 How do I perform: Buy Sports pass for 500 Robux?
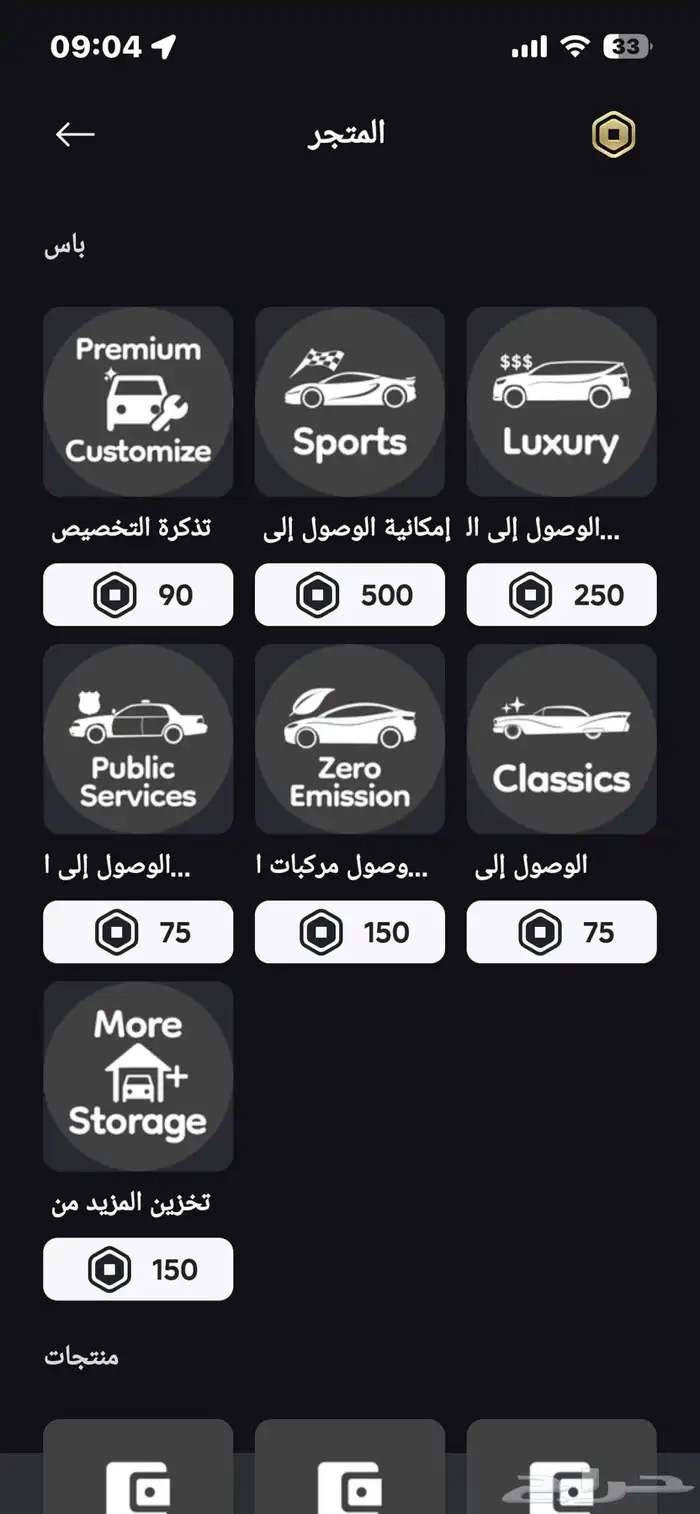click(350, 595)
